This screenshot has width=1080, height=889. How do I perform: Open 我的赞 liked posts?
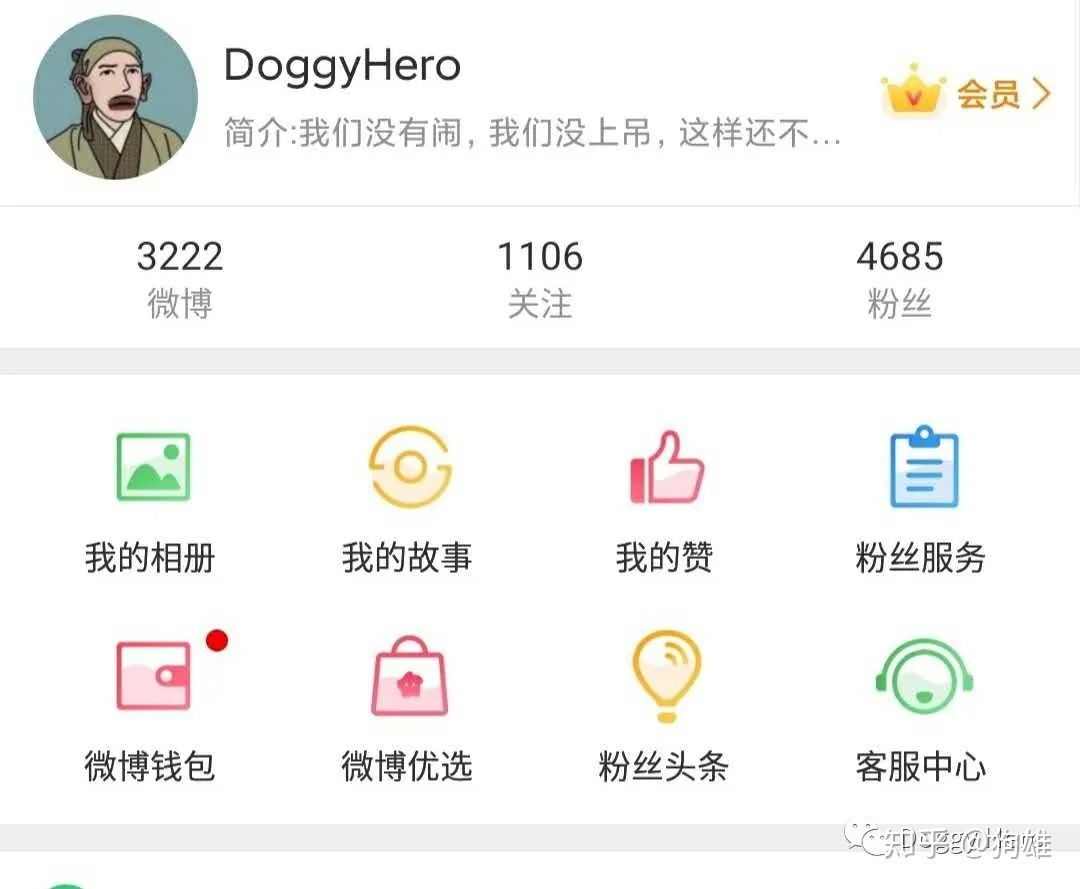pyautogui.click(x=665, y=500)
